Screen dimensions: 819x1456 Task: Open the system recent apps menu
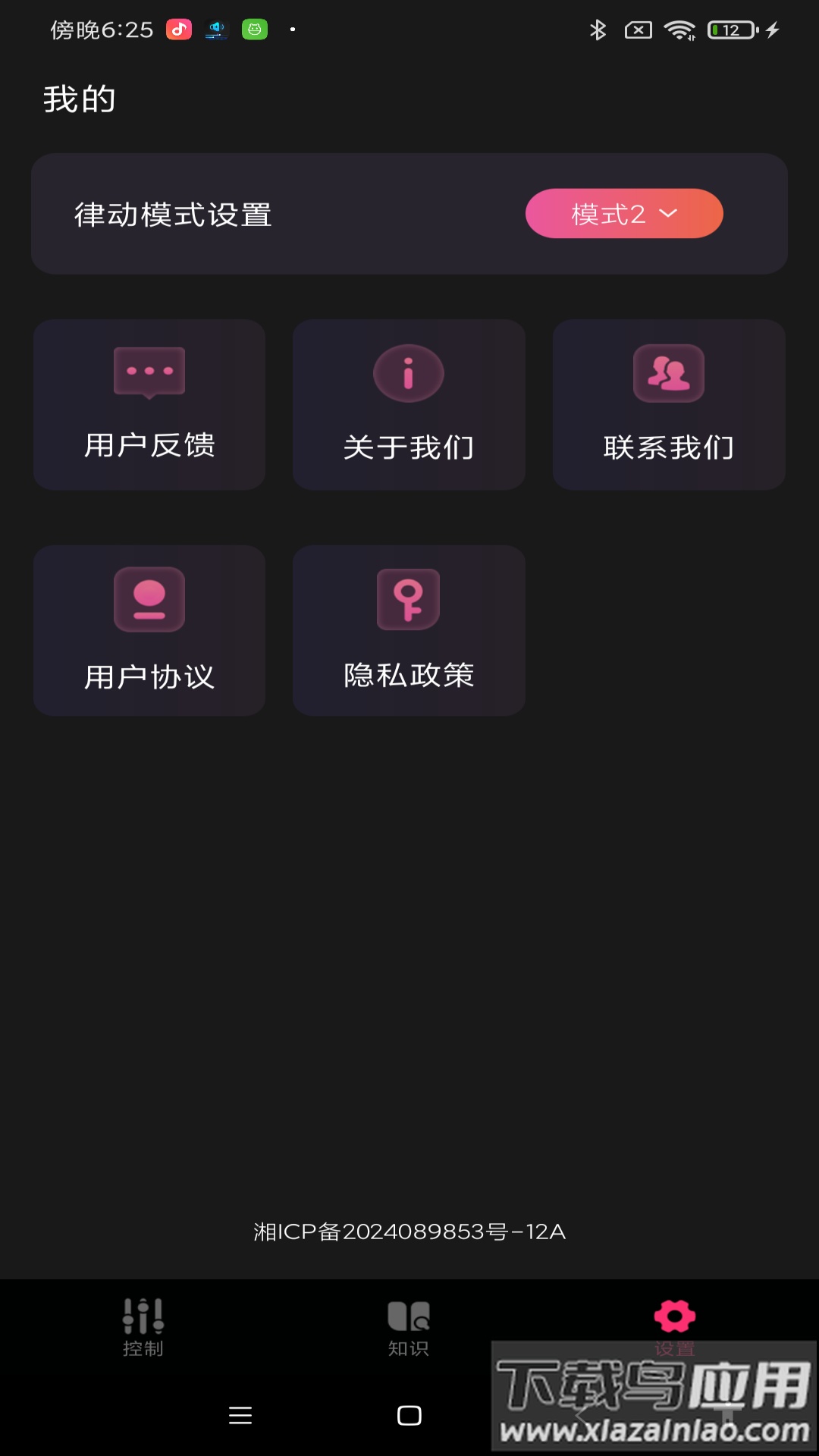240,1415
